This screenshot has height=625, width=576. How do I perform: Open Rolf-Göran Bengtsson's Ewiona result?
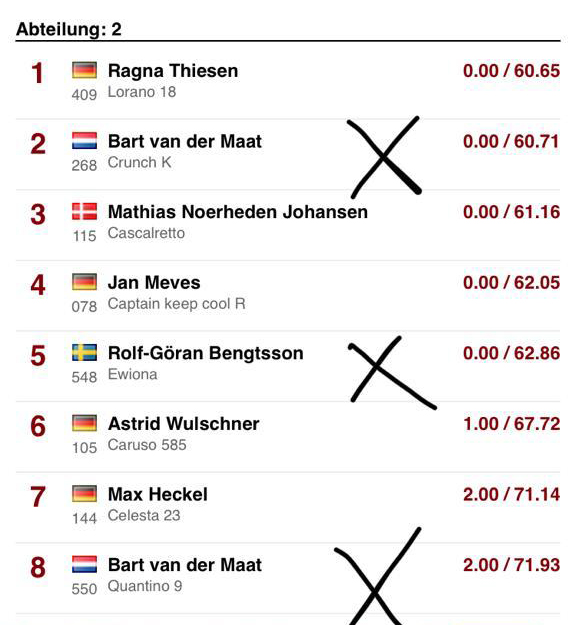click(x=288, y=366)
